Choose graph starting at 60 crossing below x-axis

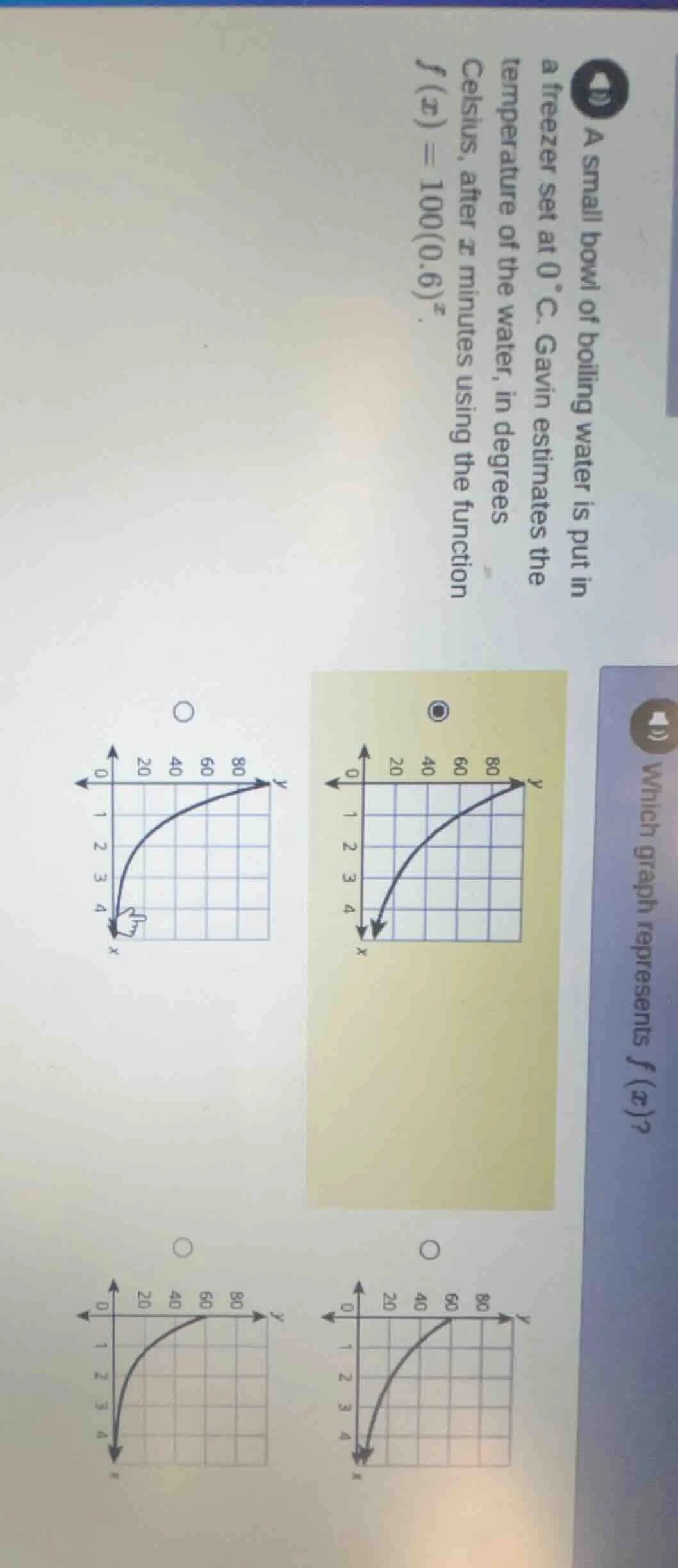pos(430,1250)
